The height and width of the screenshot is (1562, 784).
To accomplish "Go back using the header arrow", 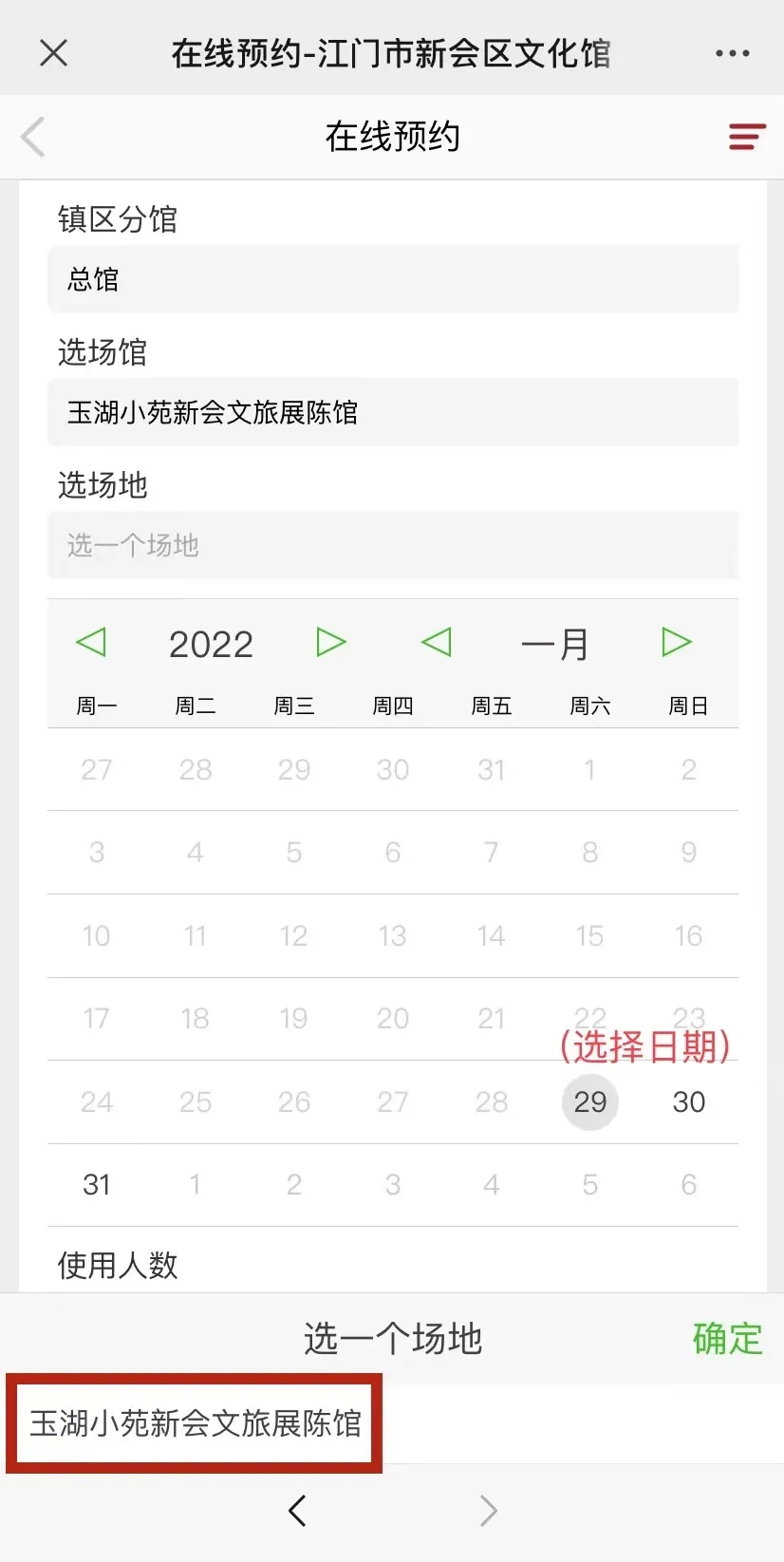I will click(34, 137).
